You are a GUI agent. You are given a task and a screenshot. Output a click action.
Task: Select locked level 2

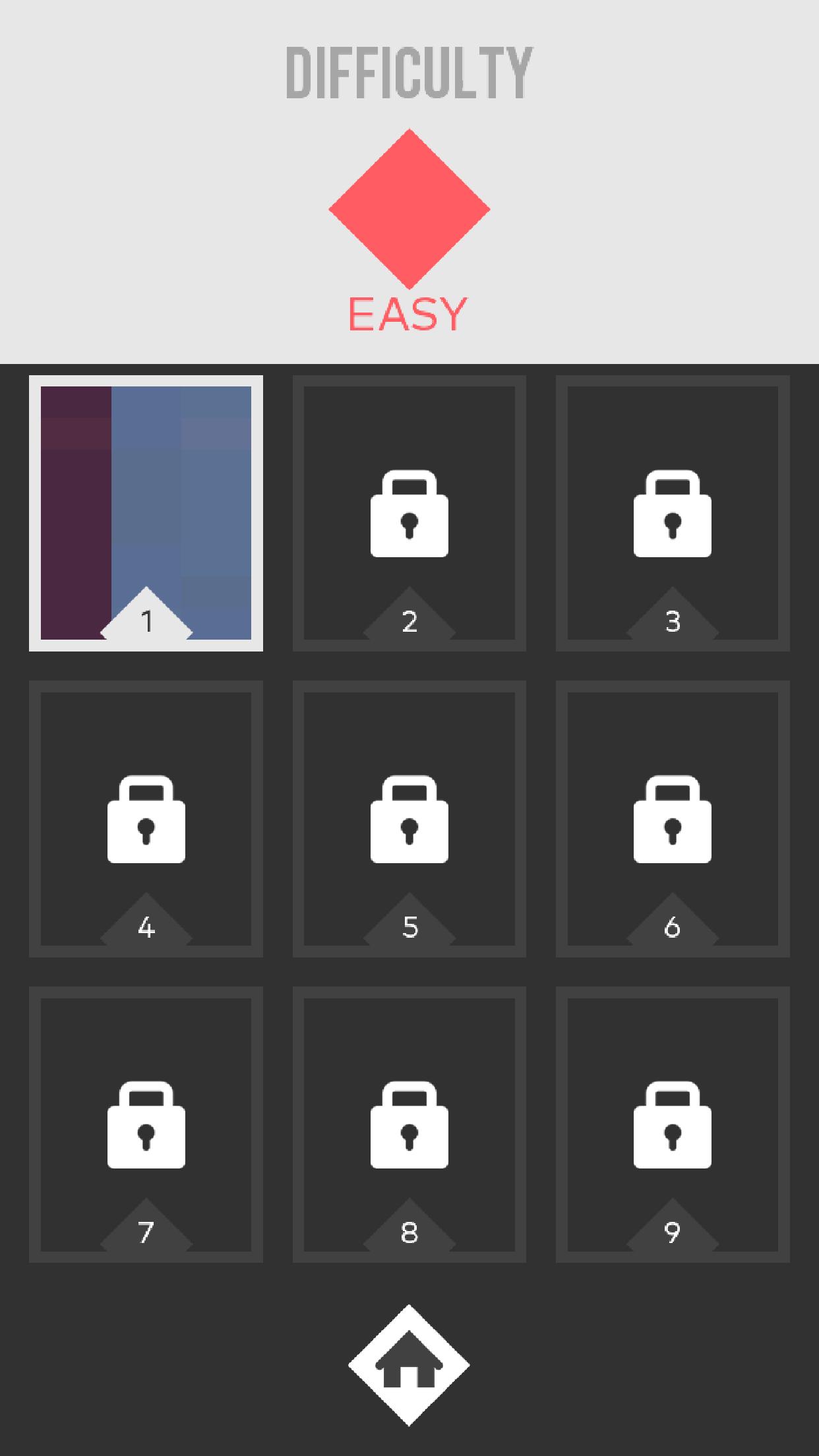tap(409, 512)
